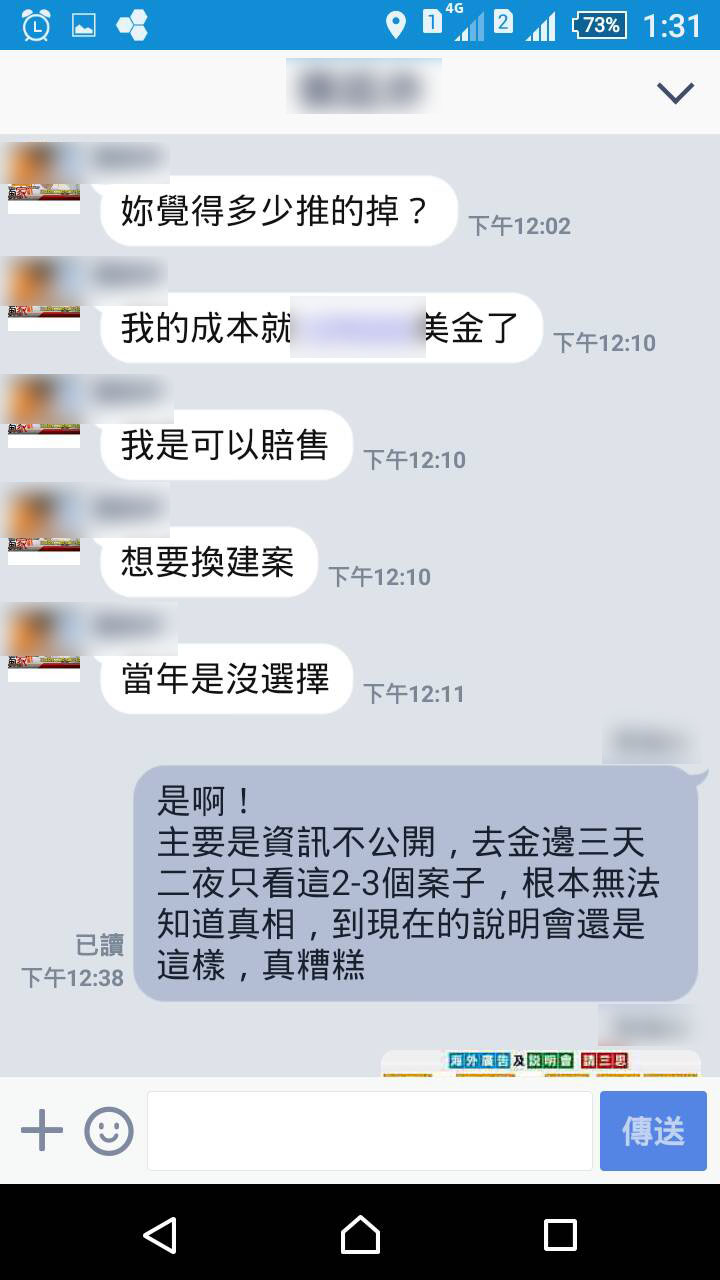Go back with the system back button
The width and height of the screenshot is (720, 1280).
click(x=160, y=1235)
